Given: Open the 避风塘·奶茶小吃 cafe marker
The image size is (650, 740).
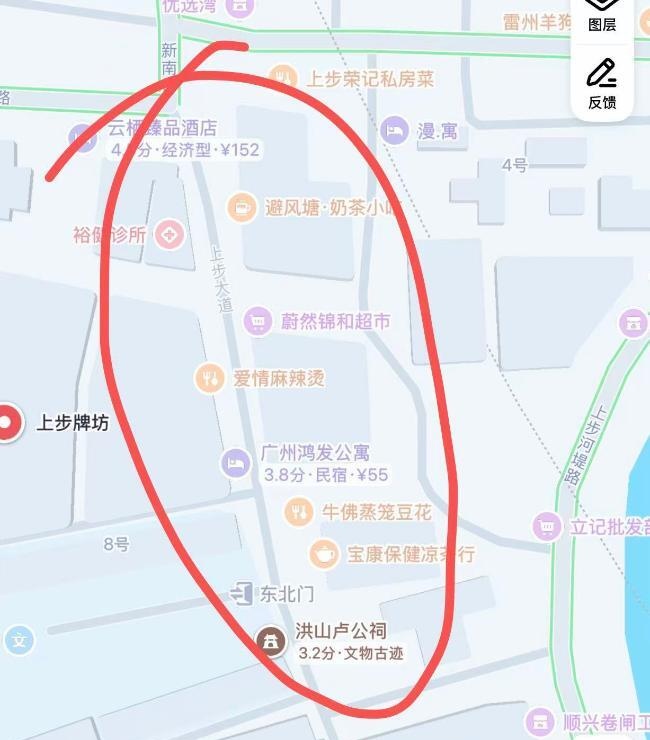Looking at the screenshot, I should click(241, 208).
